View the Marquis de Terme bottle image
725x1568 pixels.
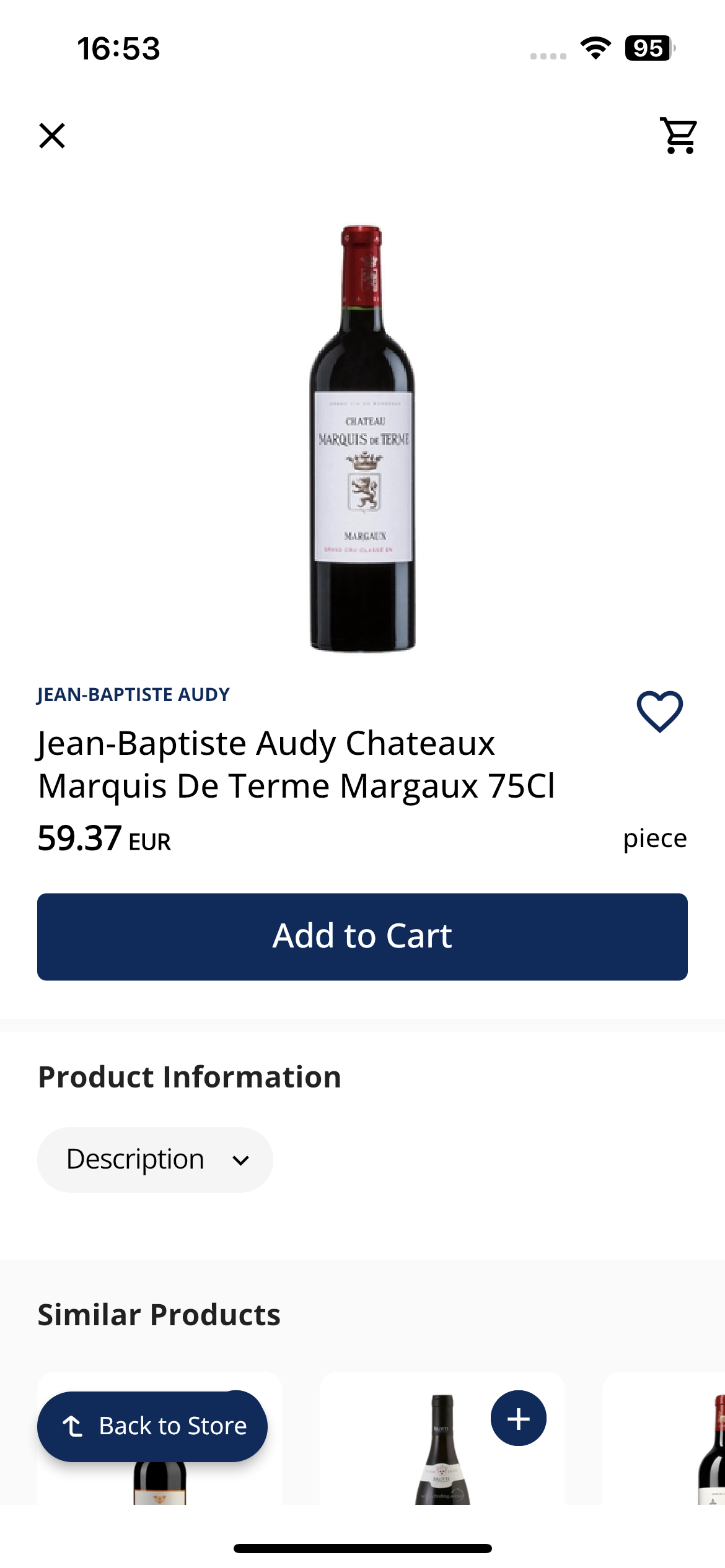(x=362, y=438)
